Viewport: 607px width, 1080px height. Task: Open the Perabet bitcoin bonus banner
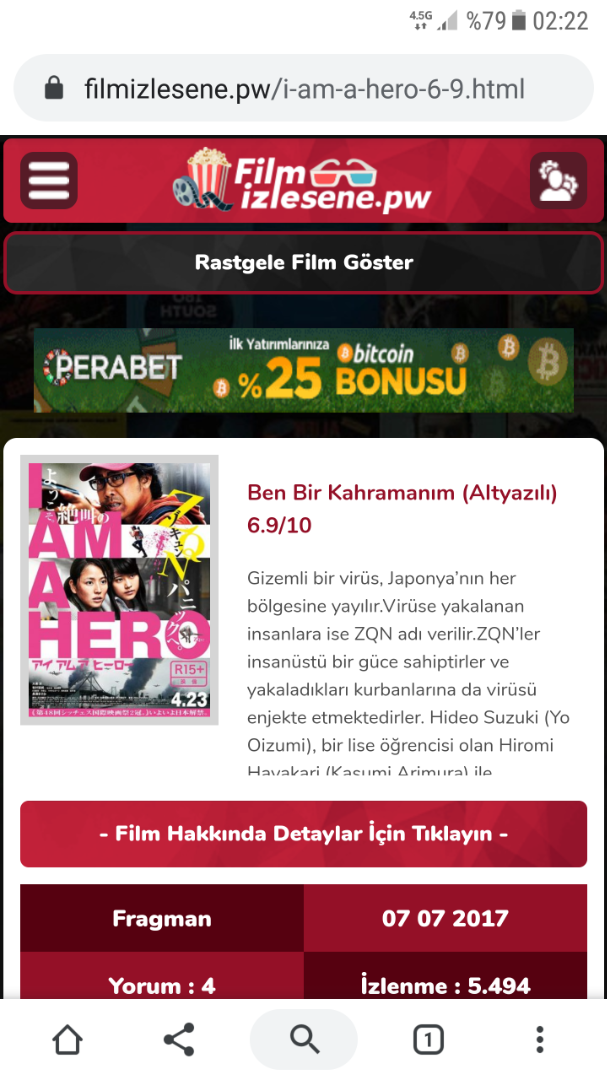tap(303, 370)
